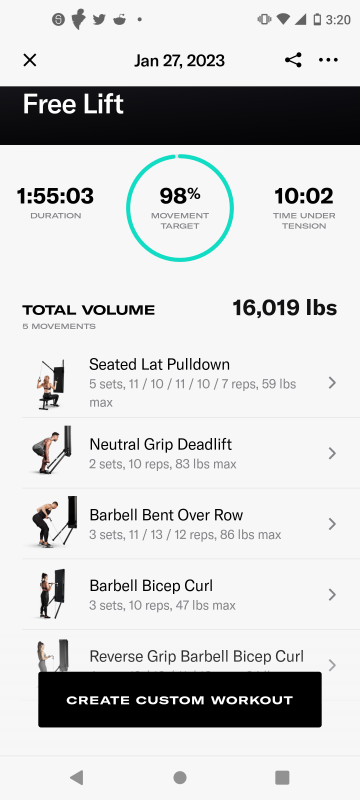
Task: Close the workout summary
Action: click(30, 60)
